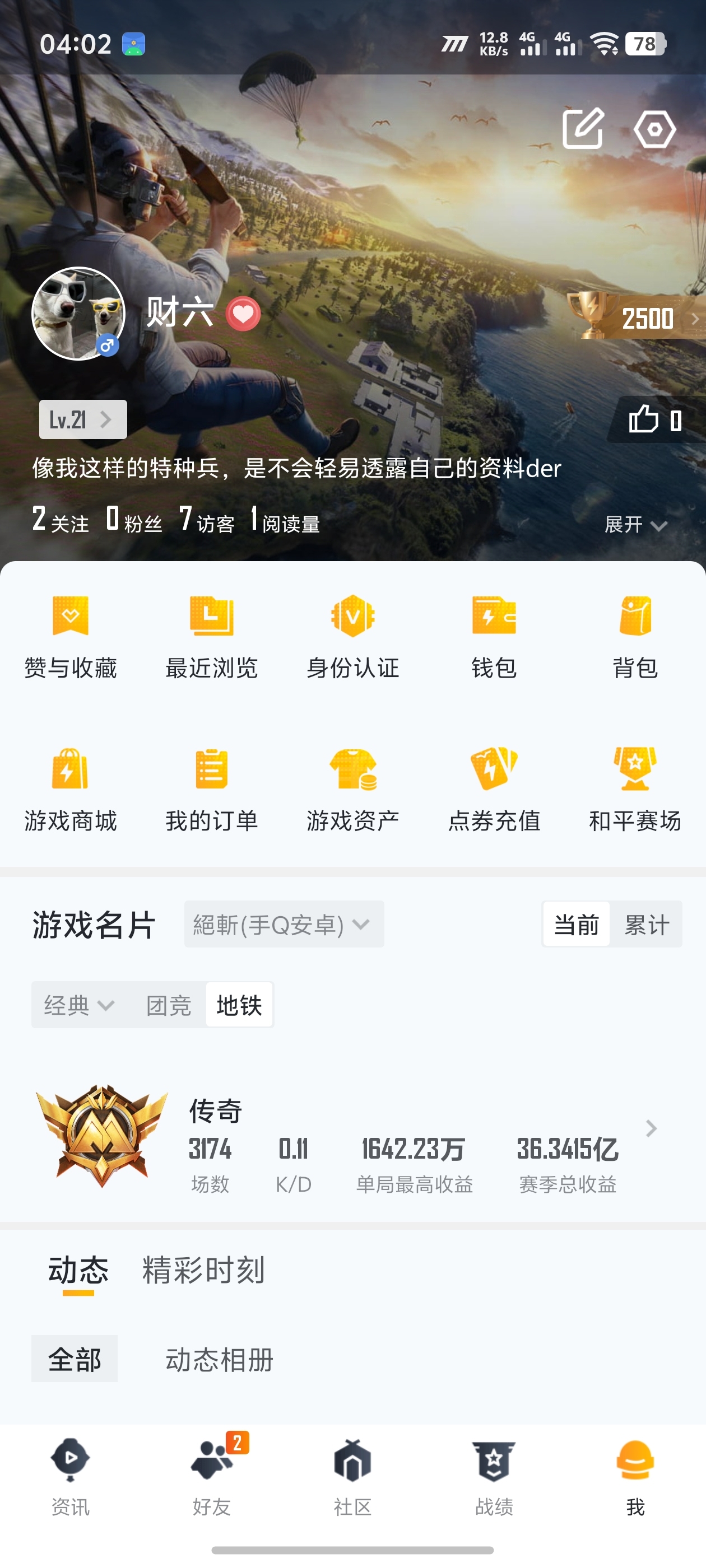
Task: Expand the profile with 展开
Action: 635,524
